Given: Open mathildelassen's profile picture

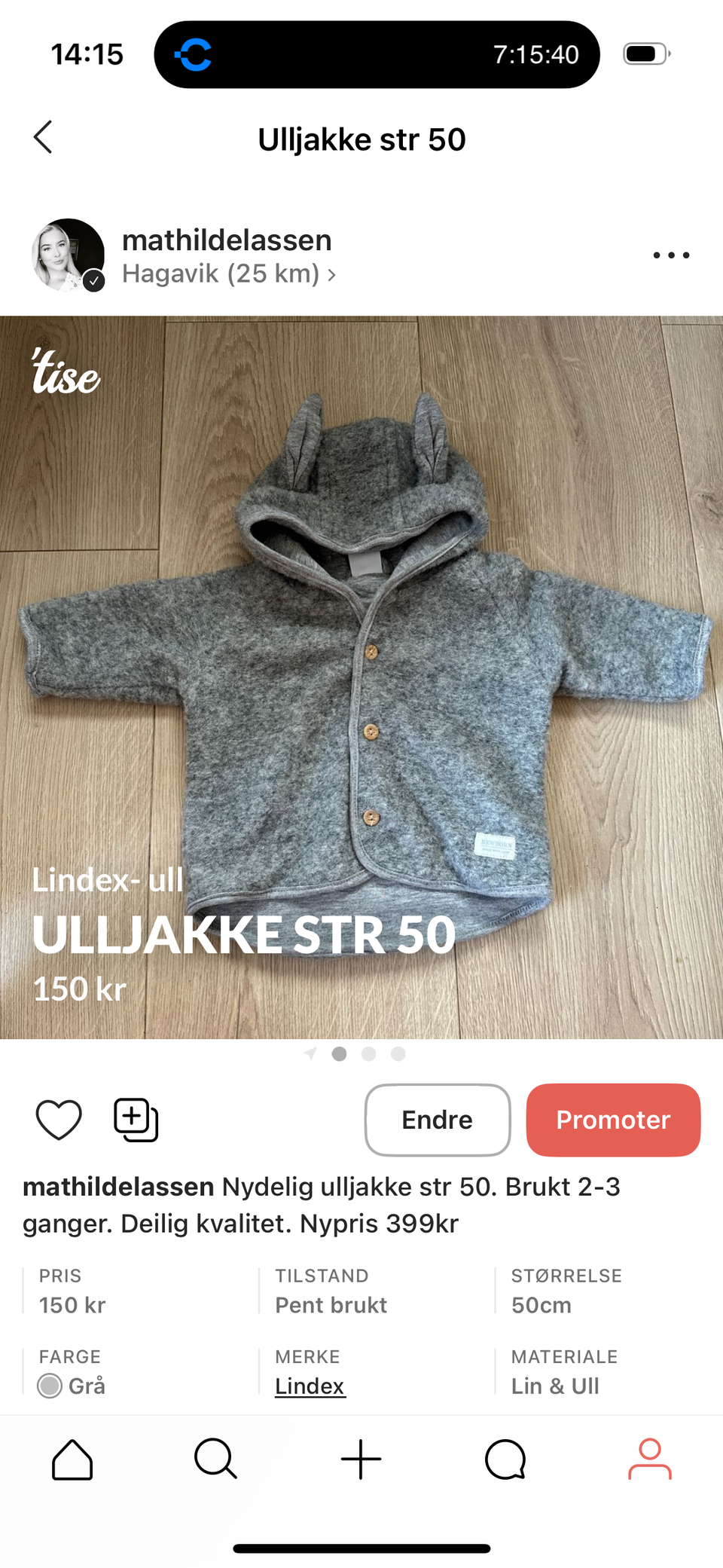Looking at the screenshot, I should tap(67, 255).
